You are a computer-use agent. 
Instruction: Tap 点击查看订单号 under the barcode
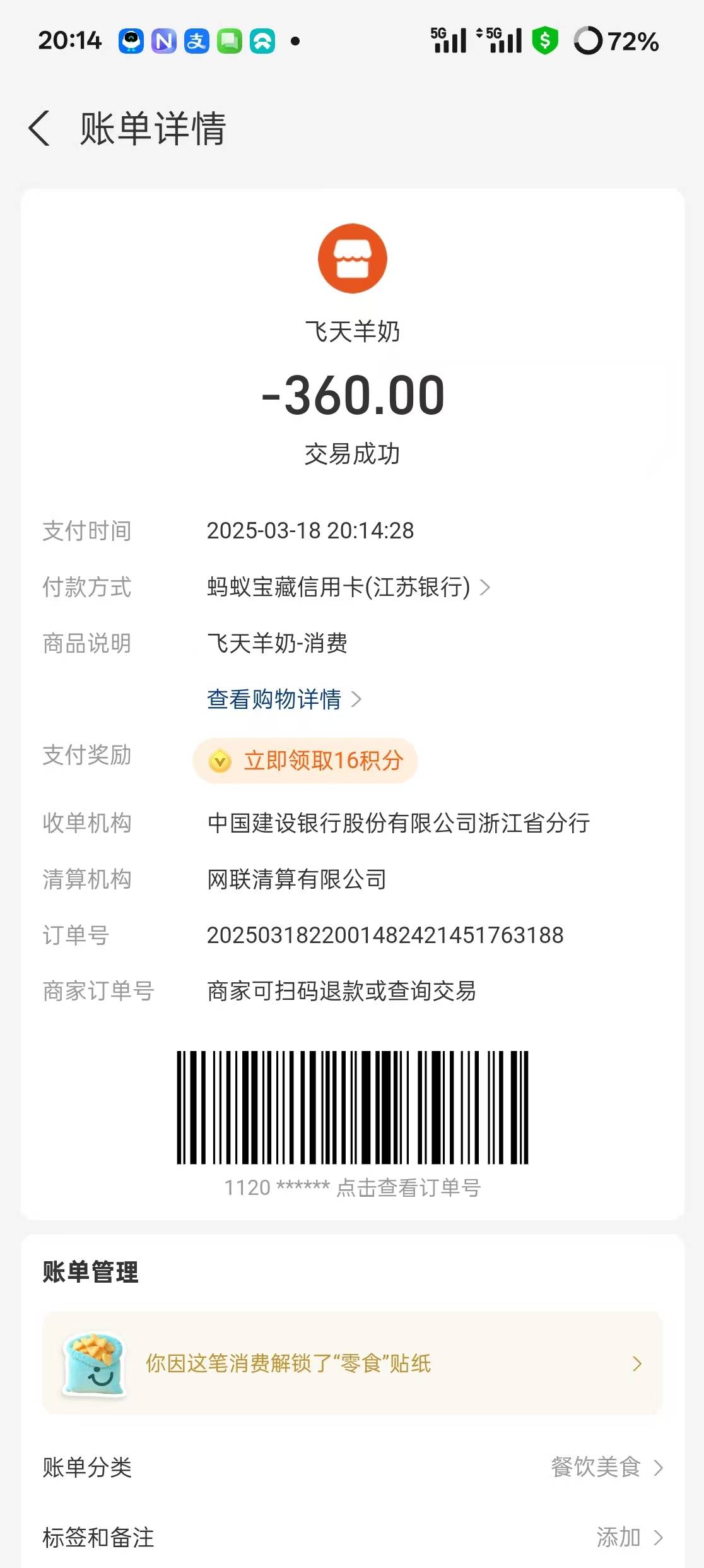coord(408,1188)
